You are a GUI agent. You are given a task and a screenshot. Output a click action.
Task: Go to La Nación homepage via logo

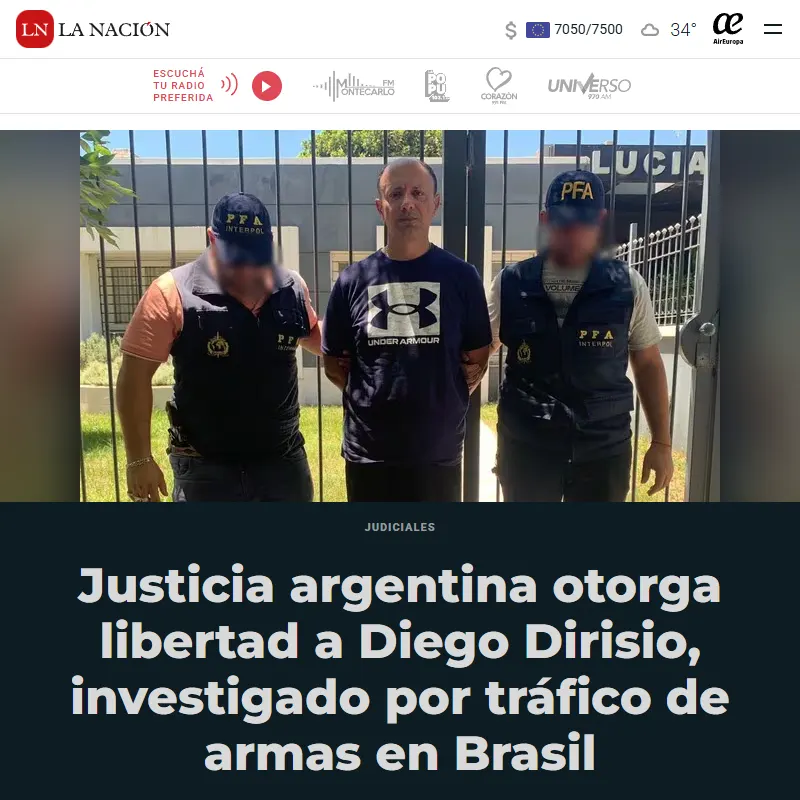(93, 29)
